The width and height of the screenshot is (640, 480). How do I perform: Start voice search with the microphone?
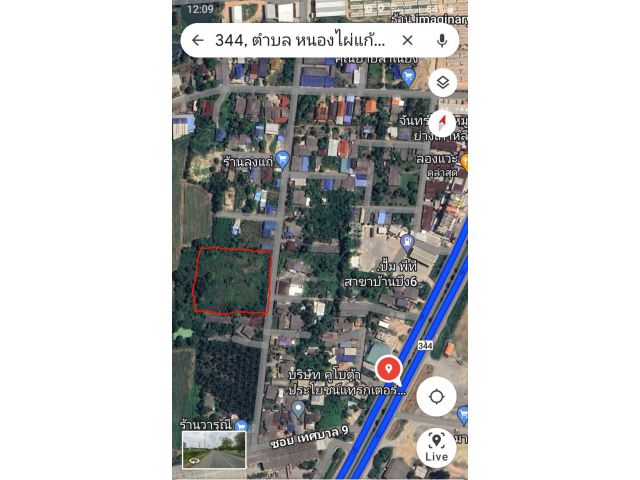click(441, 40)
